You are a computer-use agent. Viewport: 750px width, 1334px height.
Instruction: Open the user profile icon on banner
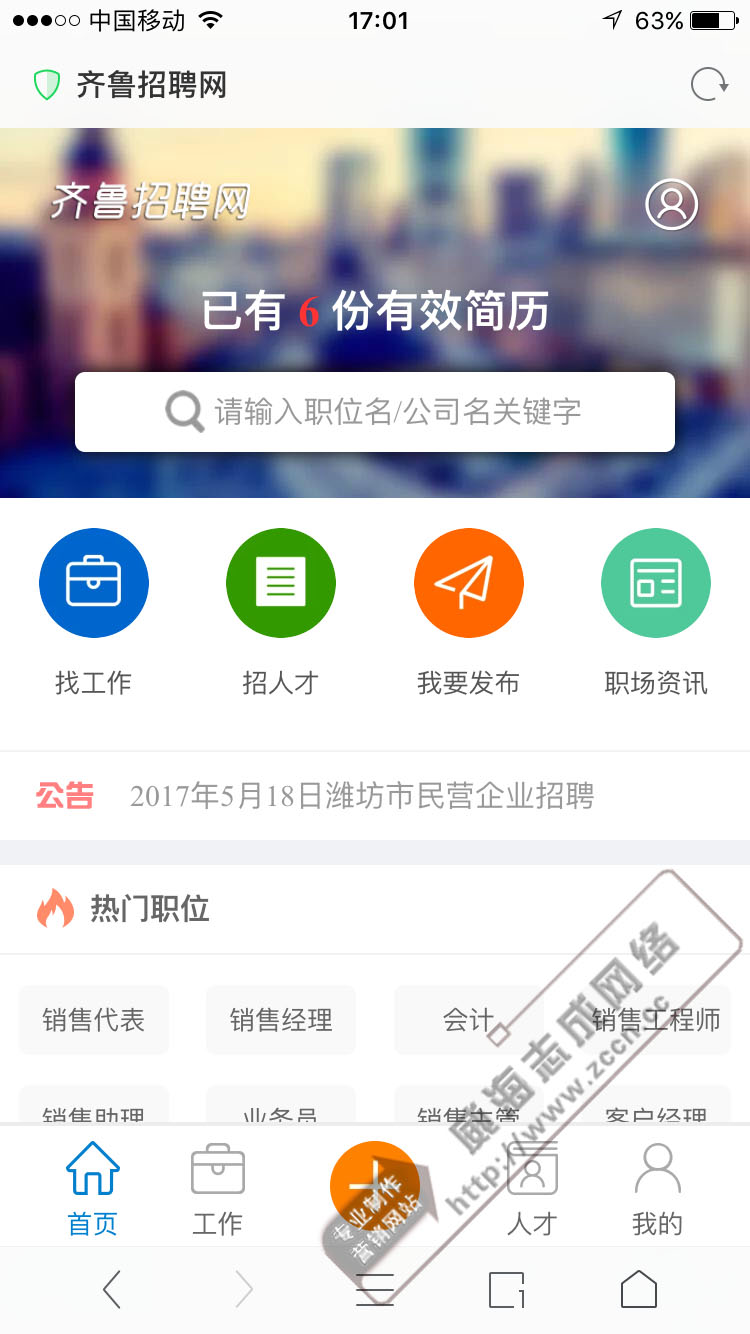click(x=671, y=204)
